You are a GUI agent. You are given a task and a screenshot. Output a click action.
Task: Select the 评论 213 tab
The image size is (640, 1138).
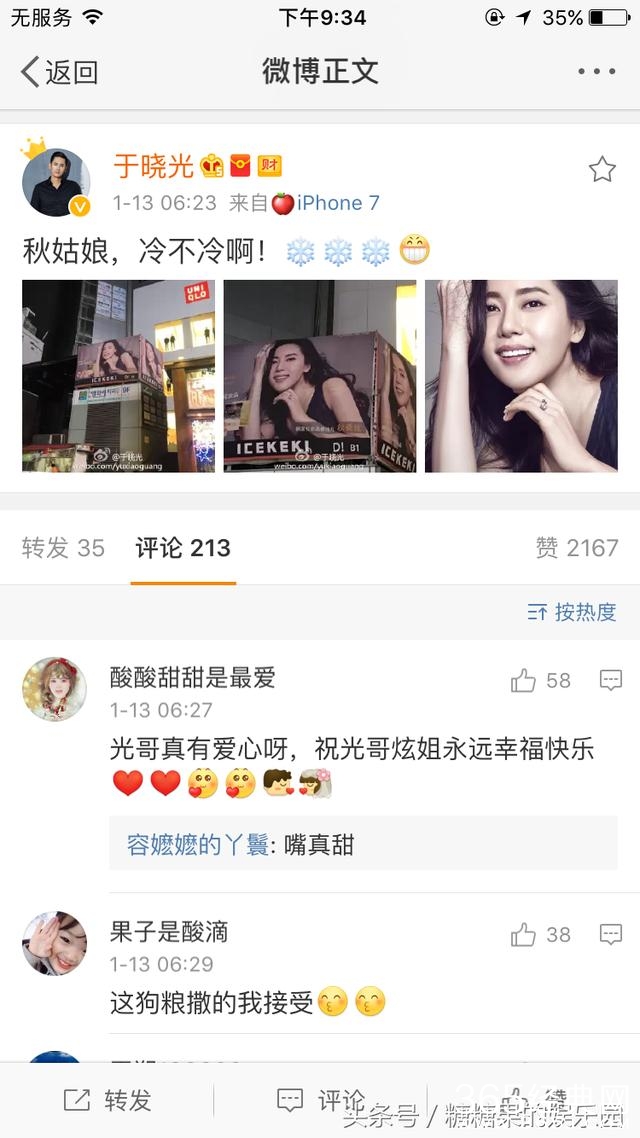point(183,548)
